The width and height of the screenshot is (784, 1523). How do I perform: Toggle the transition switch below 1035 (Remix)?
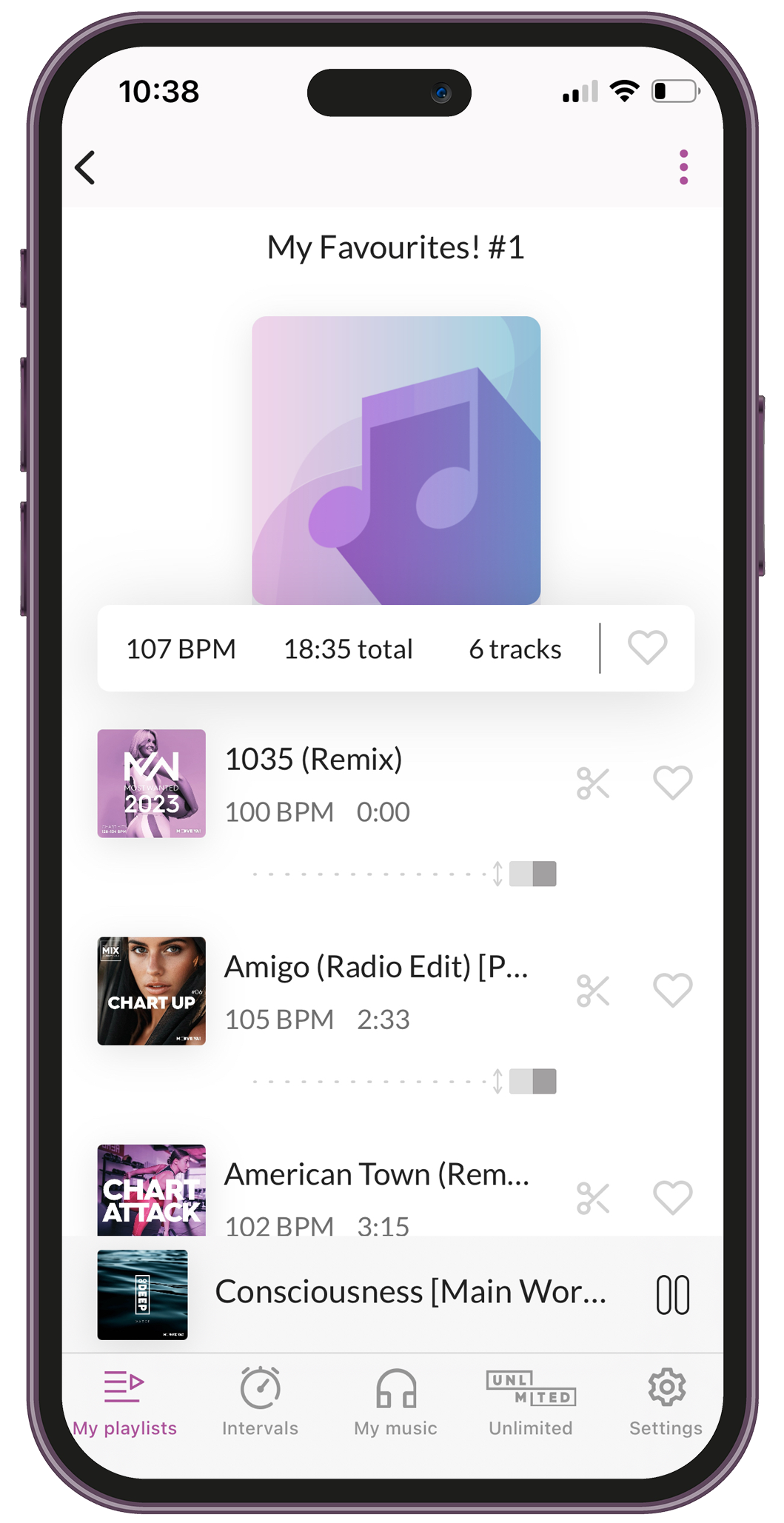pos(532,874)
